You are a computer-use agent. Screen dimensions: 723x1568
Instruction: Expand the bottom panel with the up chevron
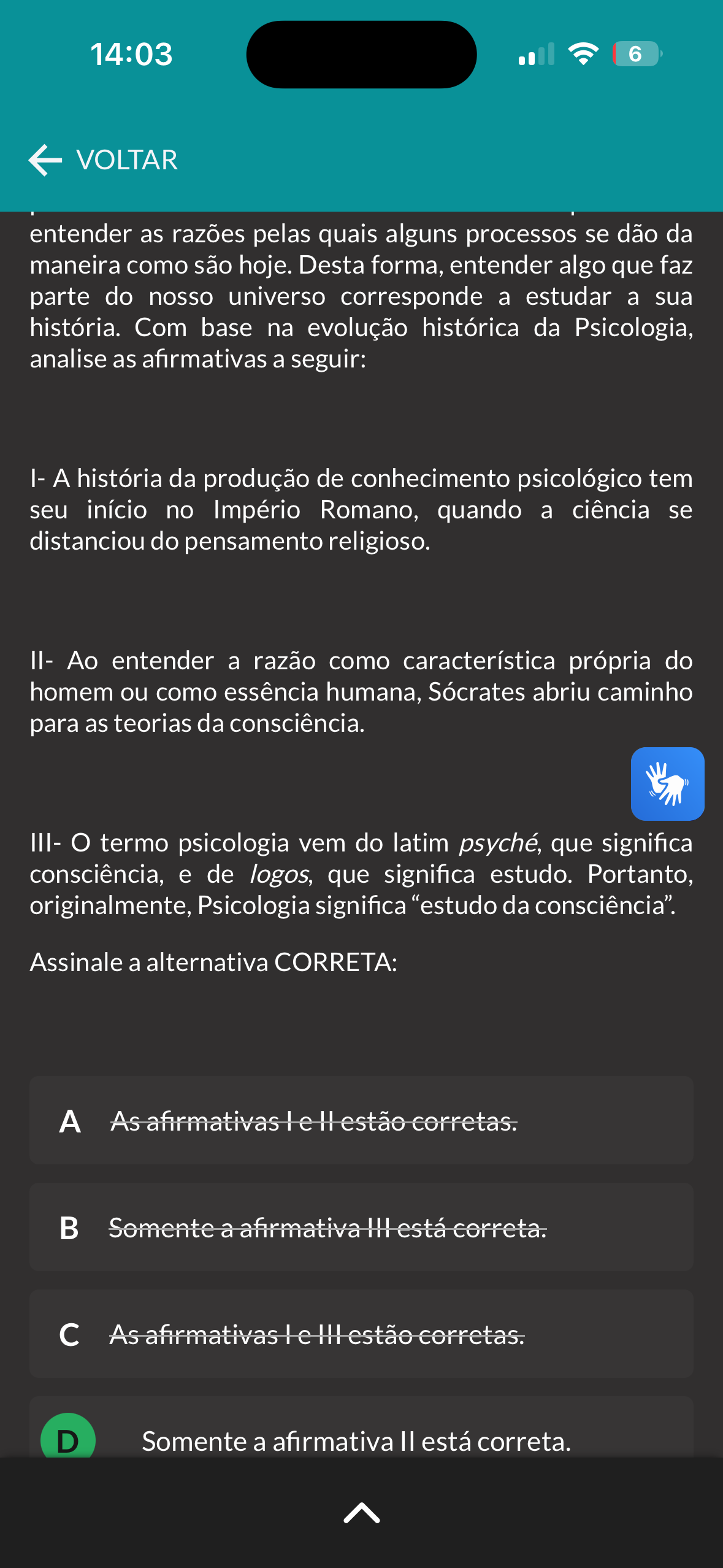[362, 1513]
